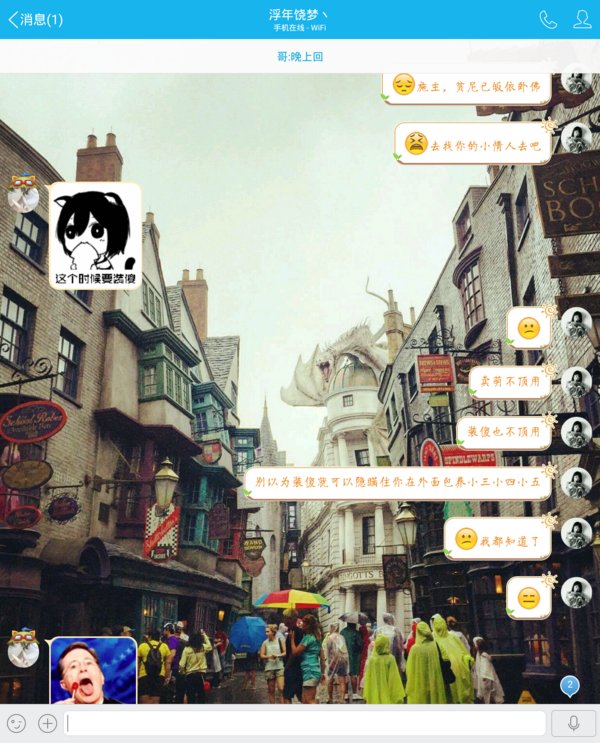This screenshot has height=743, width=600.
Task: Open the emoji picker
Action: coord(16,723)
